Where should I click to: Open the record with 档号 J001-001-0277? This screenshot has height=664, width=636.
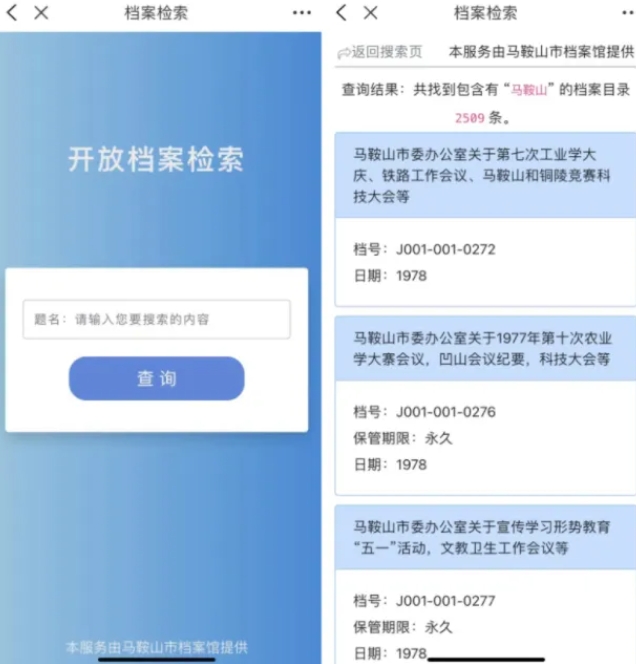click(x=486, y=585)
